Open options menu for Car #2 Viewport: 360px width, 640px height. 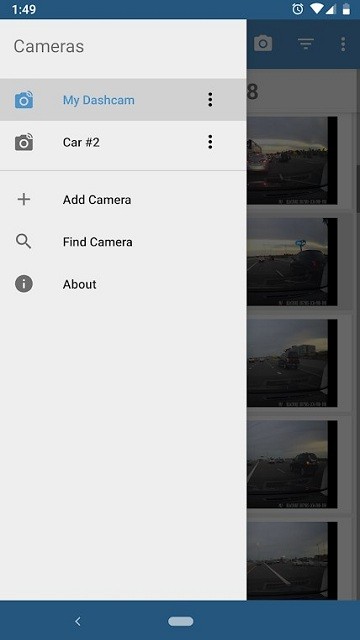[210, 142]
